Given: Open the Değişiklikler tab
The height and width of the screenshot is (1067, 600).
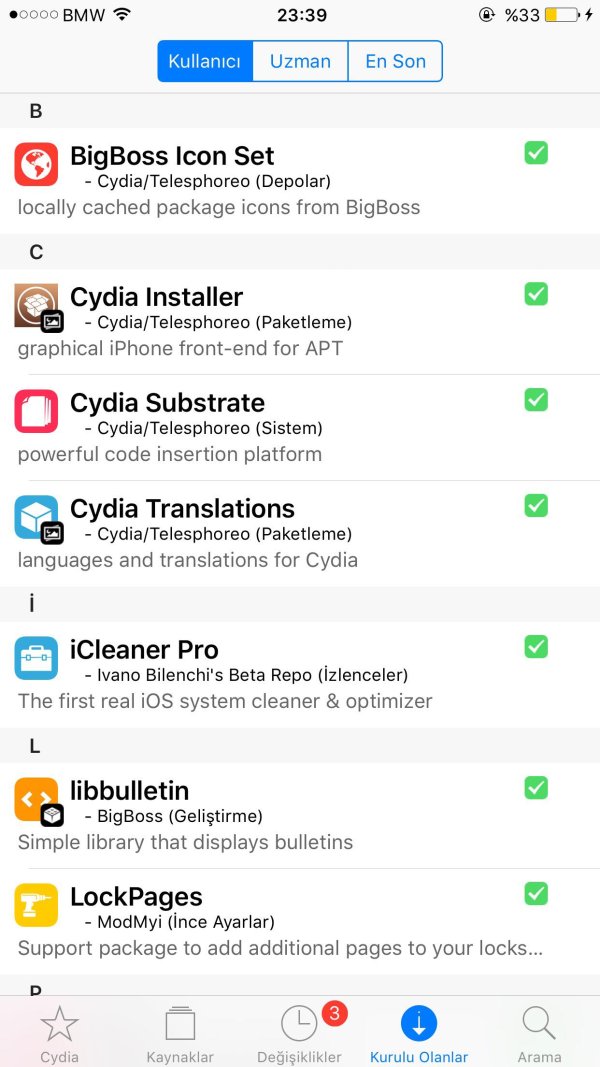Looking at the screenshot, I should pos(300,1033).
